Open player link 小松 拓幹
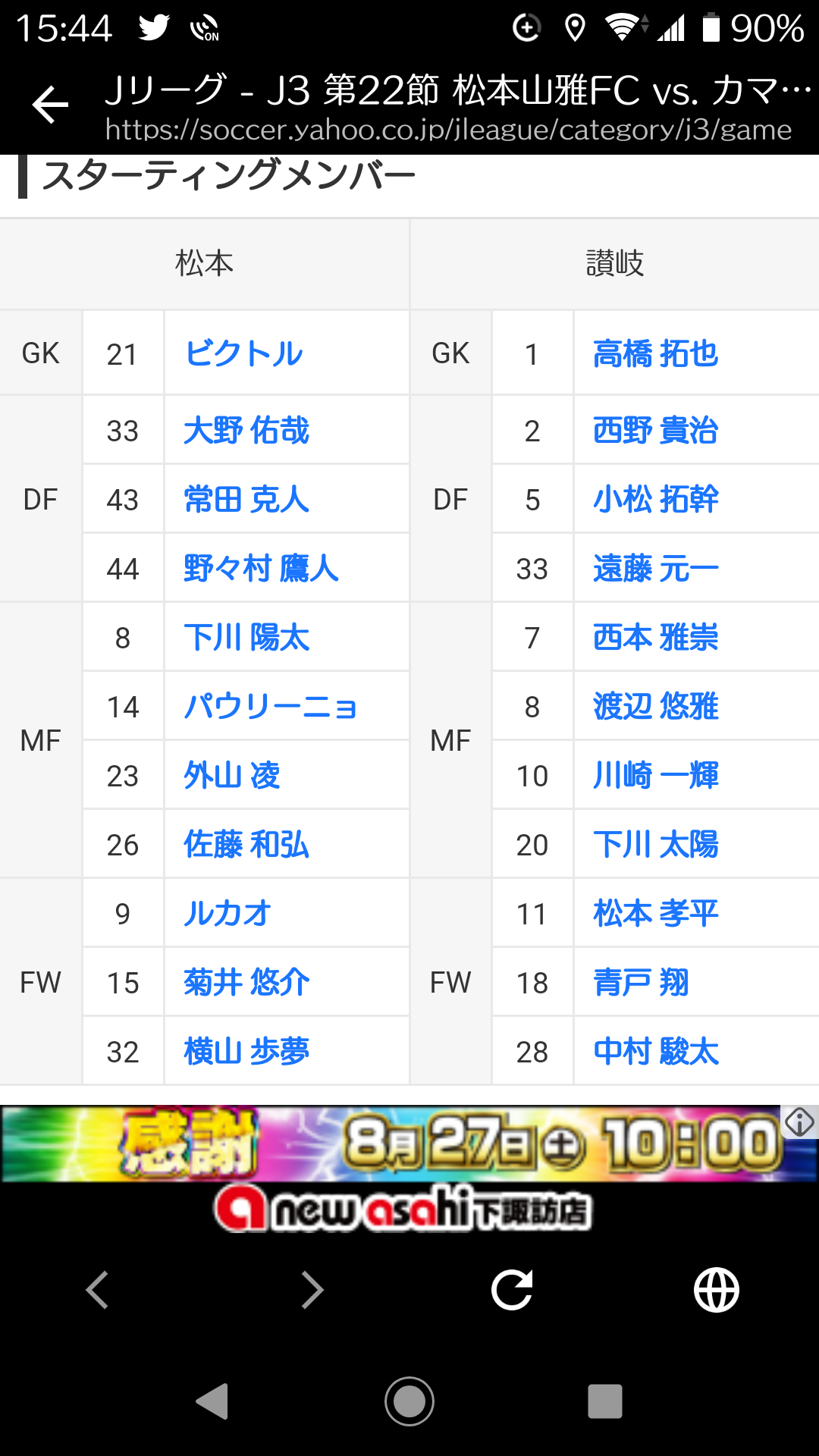Viewport: 819px width, 1456px height. (x=656, y=499)
